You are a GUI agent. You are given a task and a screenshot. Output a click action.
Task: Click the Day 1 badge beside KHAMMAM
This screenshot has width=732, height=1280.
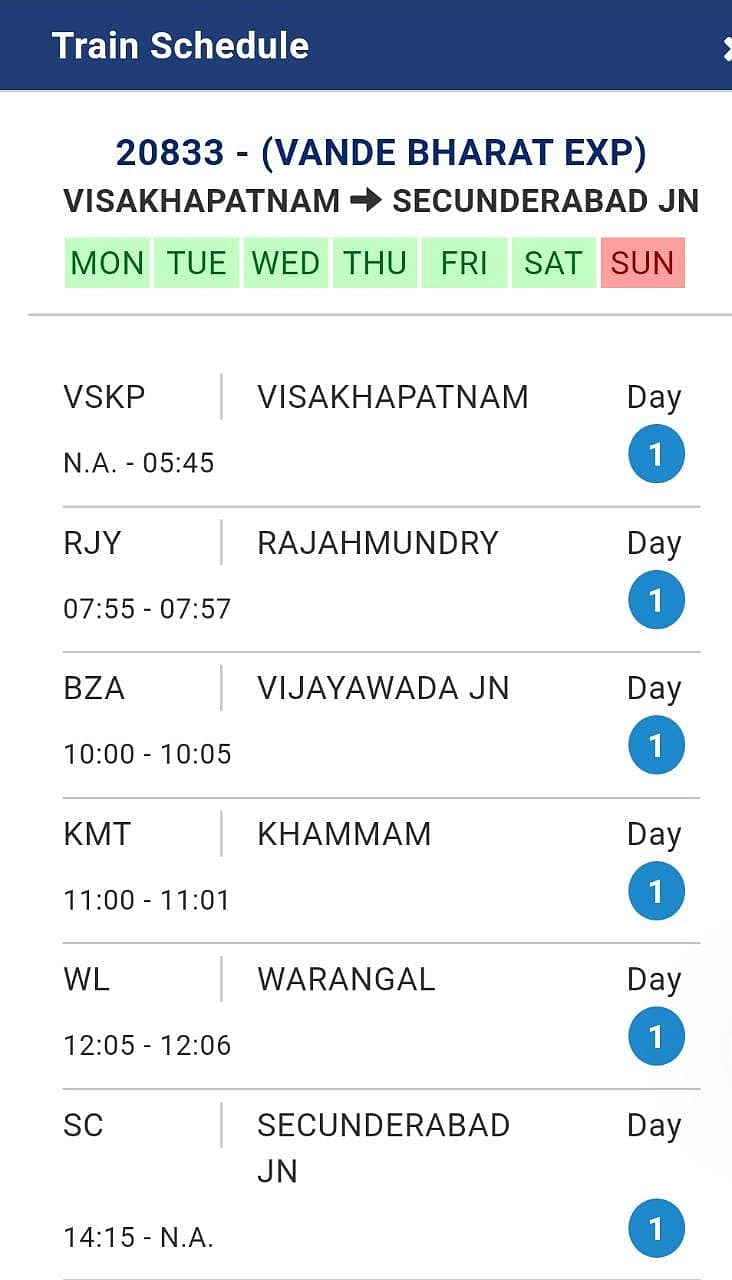pos(656,890)
